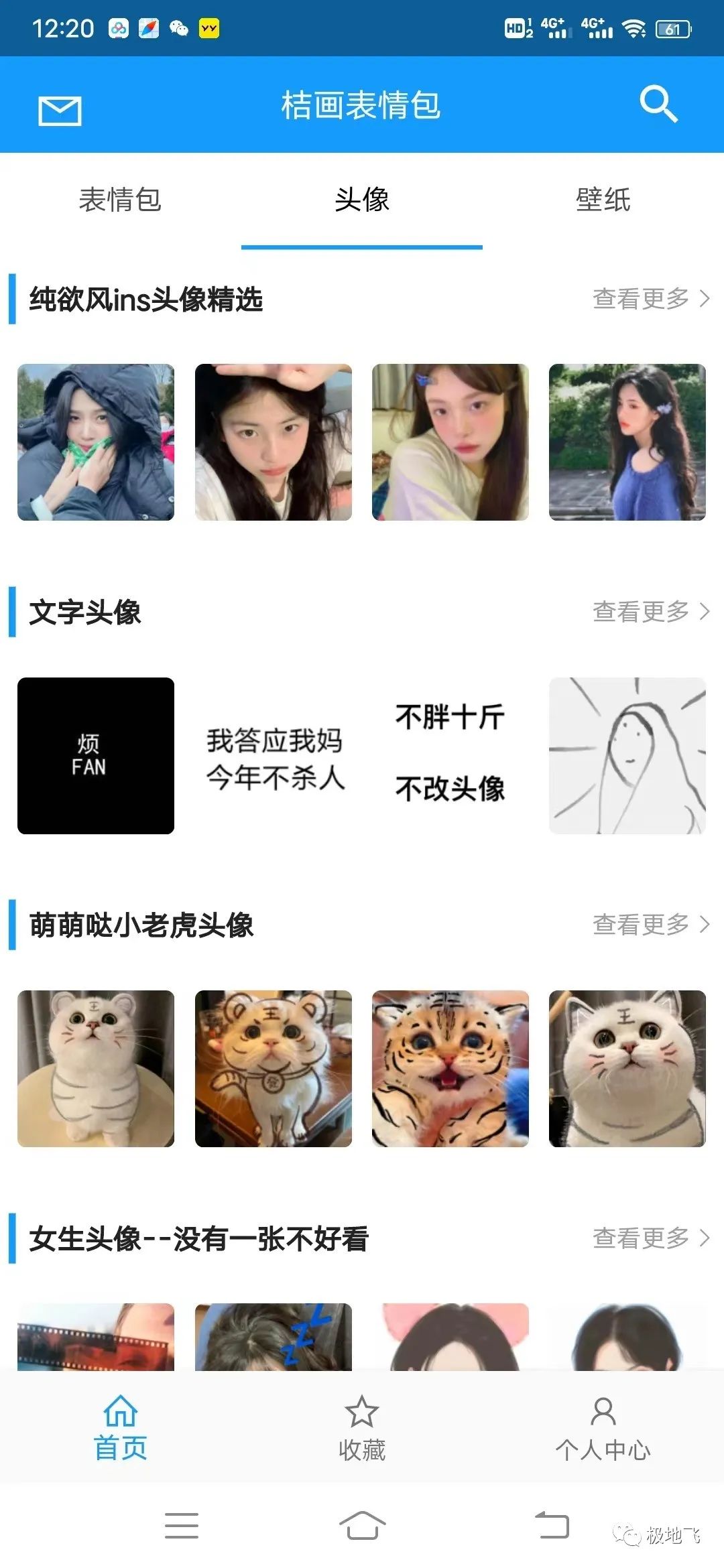Screen dimensions: 724x1568
Task: View more of 纯欲风ins头像精选
Action: [x=650, y=299]
